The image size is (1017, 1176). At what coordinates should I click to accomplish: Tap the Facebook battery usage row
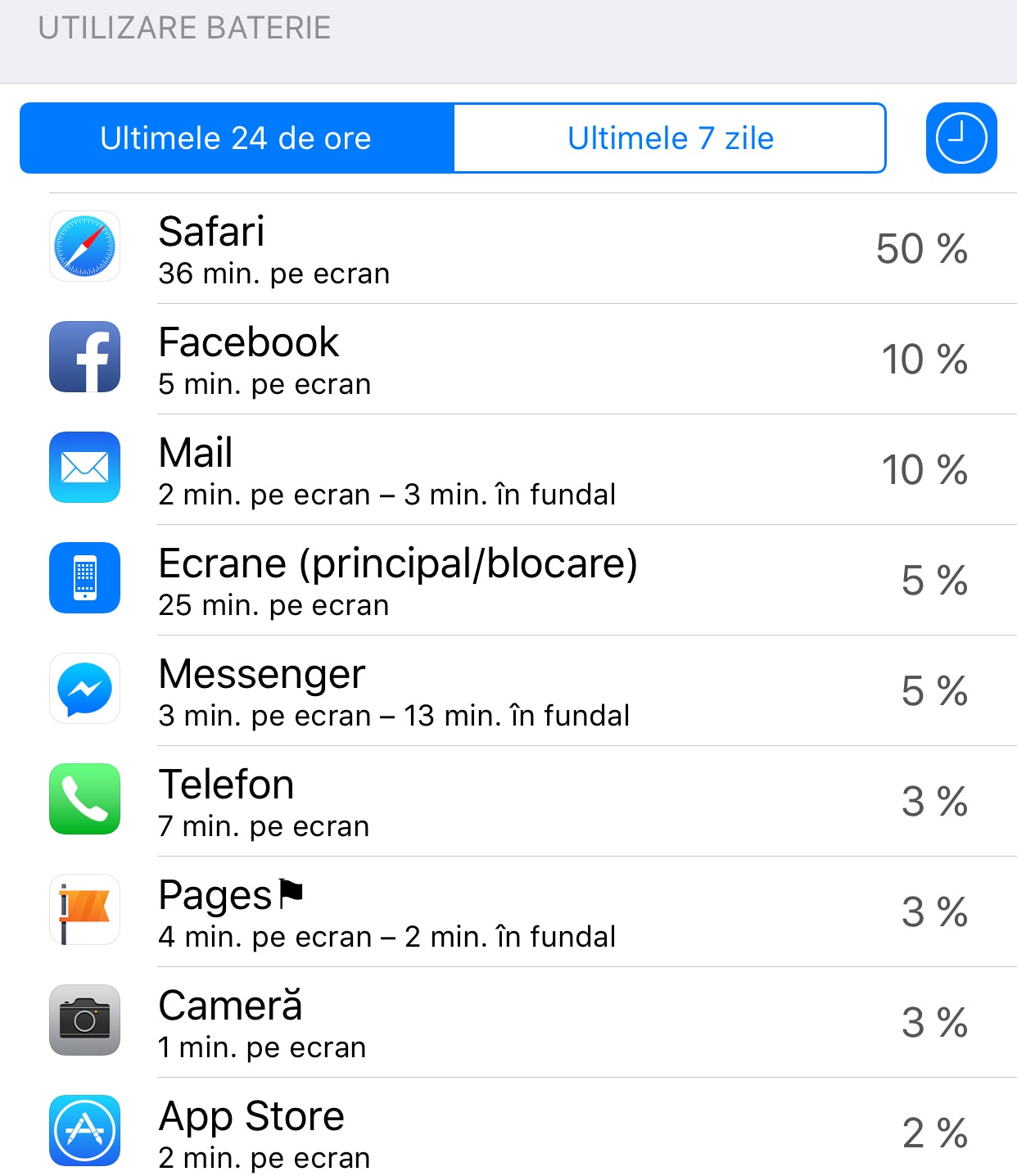pos(508,360)
